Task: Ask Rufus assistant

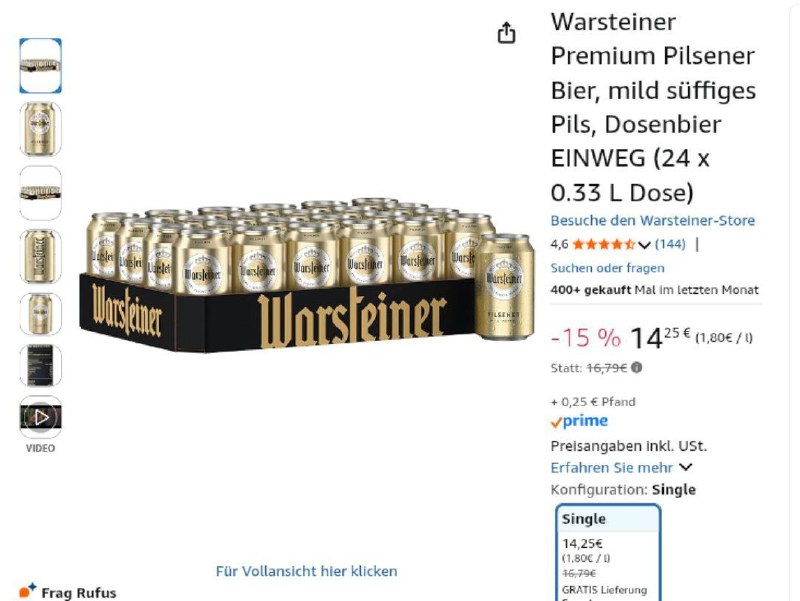Action: [68, 592]
